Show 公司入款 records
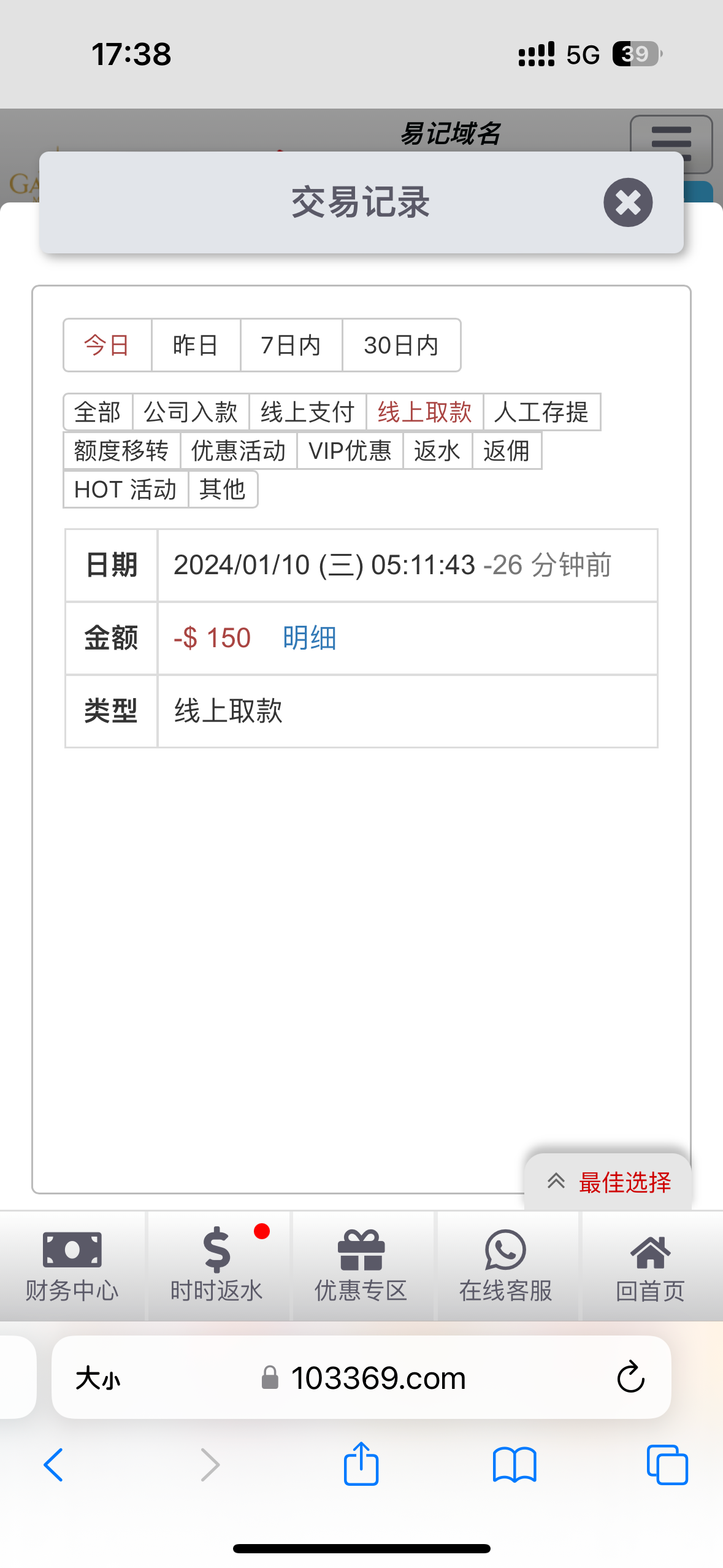The image size is (723, 1568). coord(191,412)
